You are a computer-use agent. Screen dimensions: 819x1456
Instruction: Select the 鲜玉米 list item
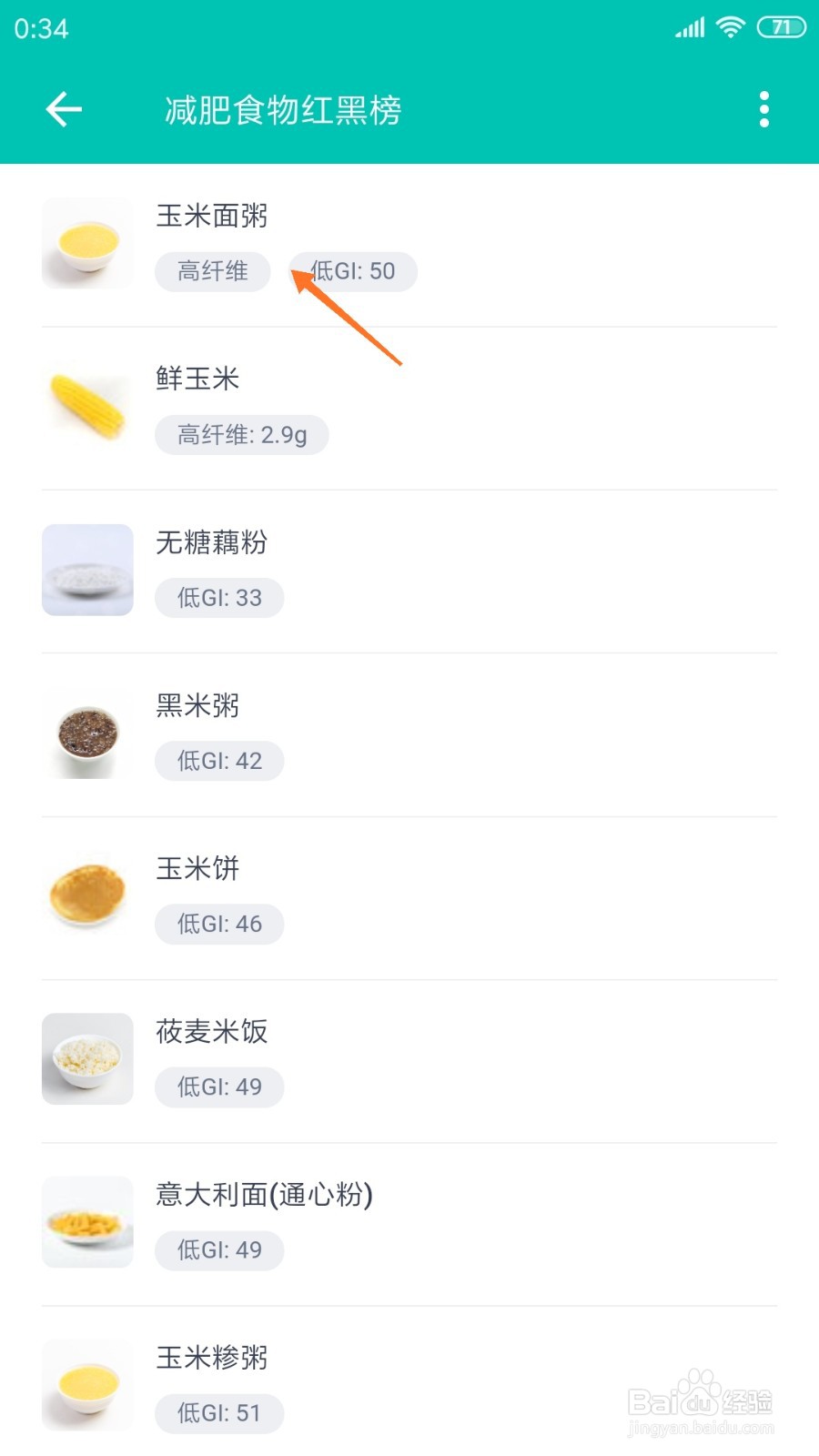pos(197,379)
